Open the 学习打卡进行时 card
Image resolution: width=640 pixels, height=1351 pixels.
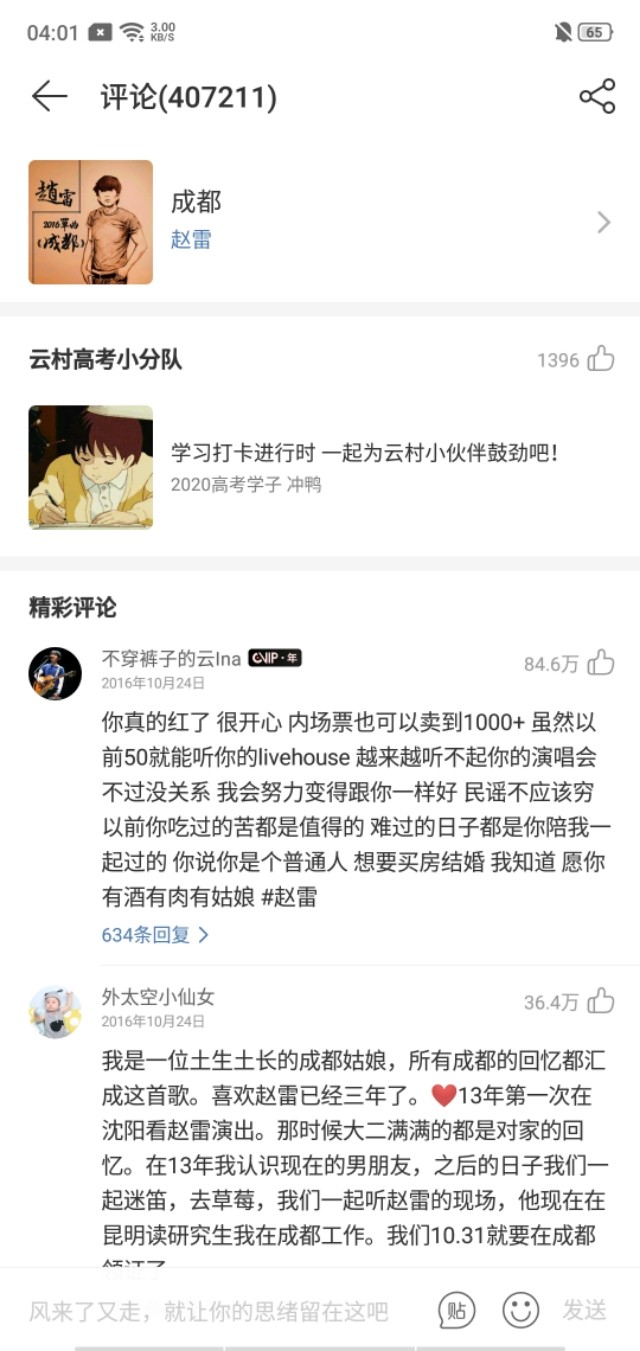(x=320, y=467)
